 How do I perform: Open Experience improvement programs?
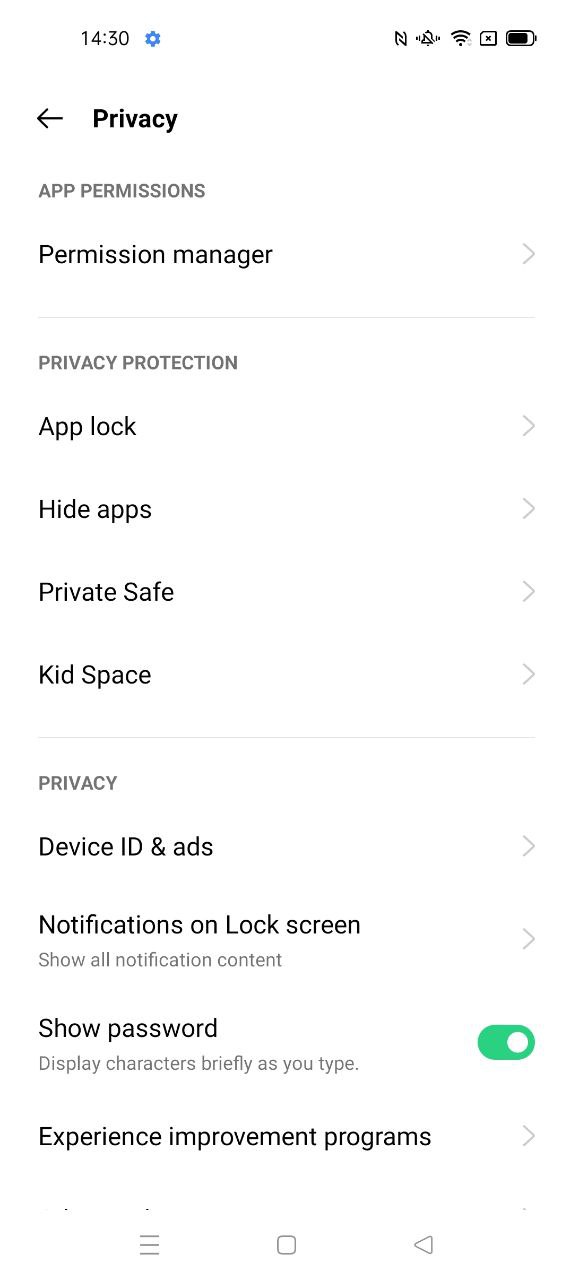[286, 1137]
